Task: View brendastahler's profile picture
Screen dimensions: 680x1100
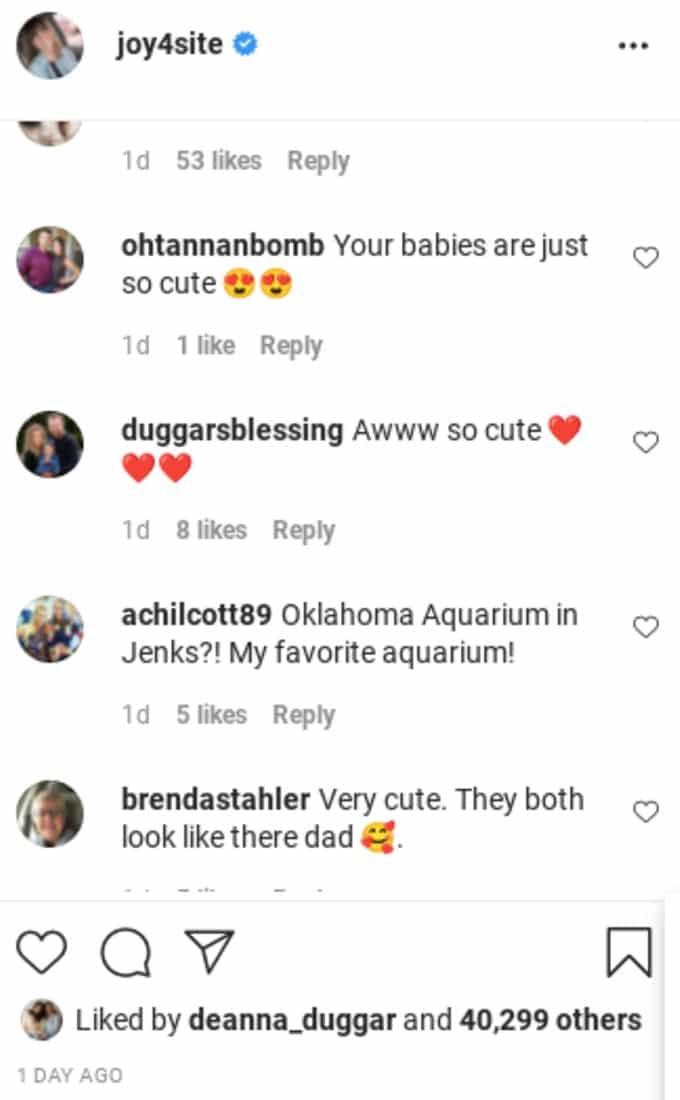Action: (x=50, y=814)
